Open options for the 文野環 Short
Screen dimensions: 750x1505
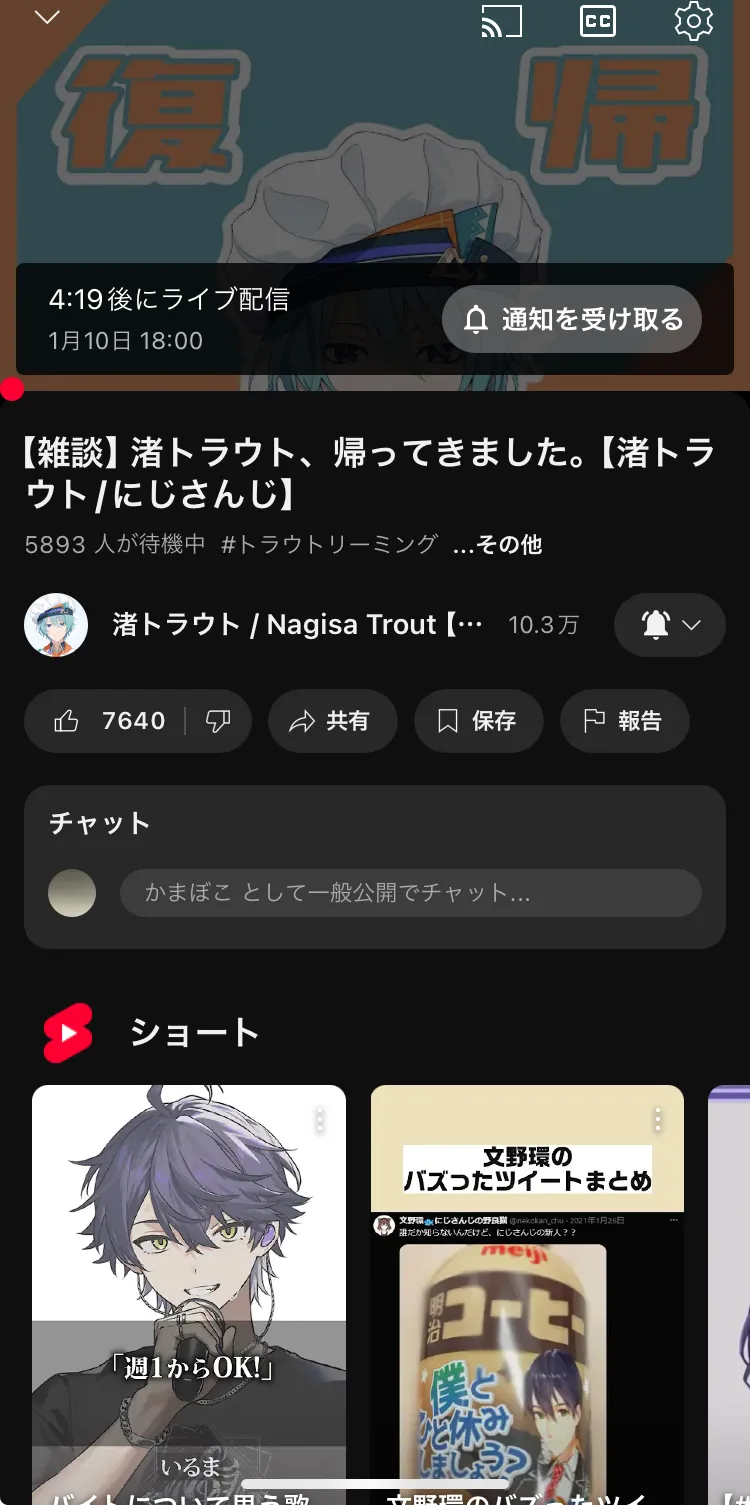pyautogui.click(x=658, y=1120)
